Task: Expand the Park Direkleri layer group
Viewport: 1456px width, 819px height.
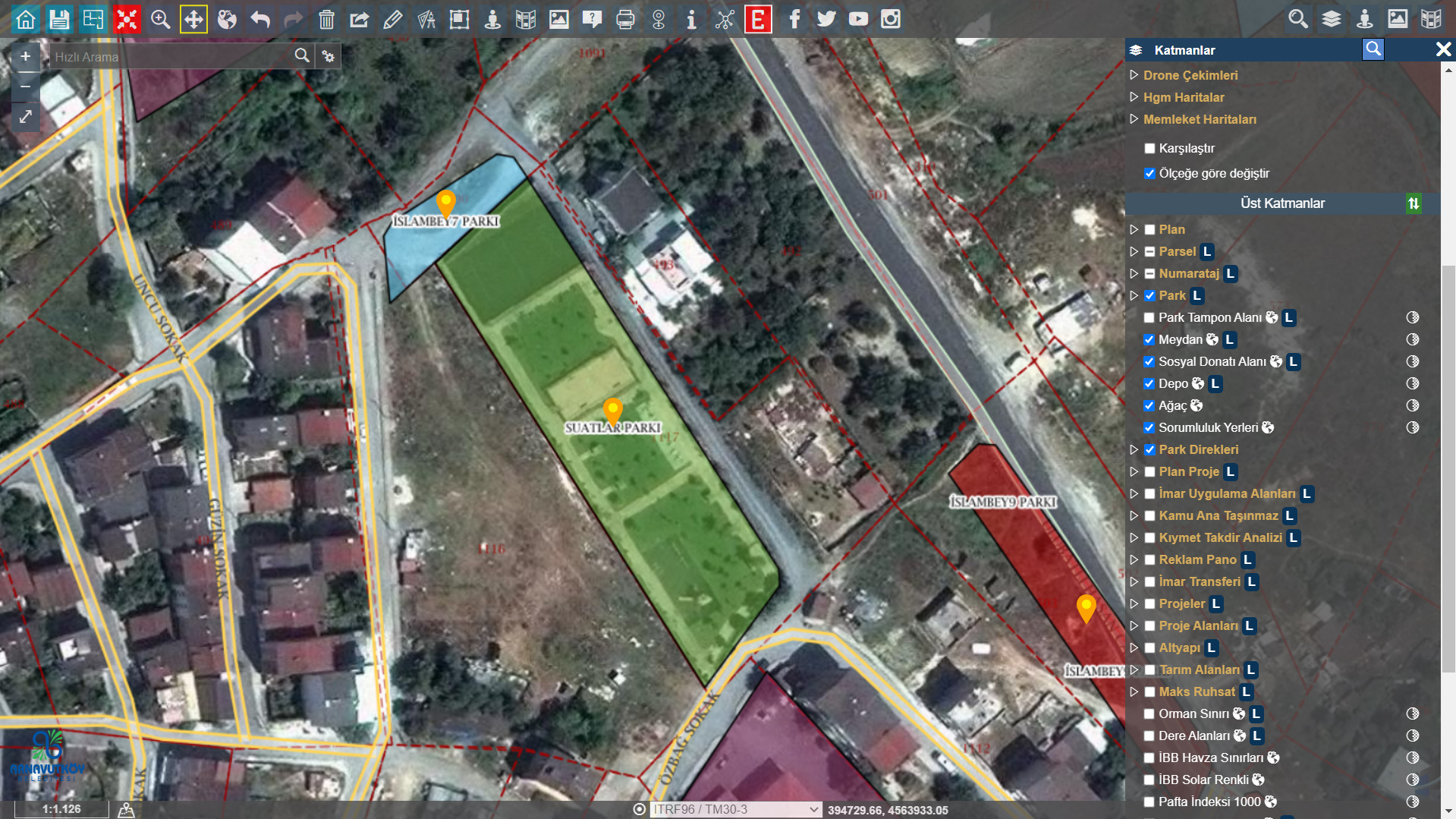Action: (x=1134, y=450)
